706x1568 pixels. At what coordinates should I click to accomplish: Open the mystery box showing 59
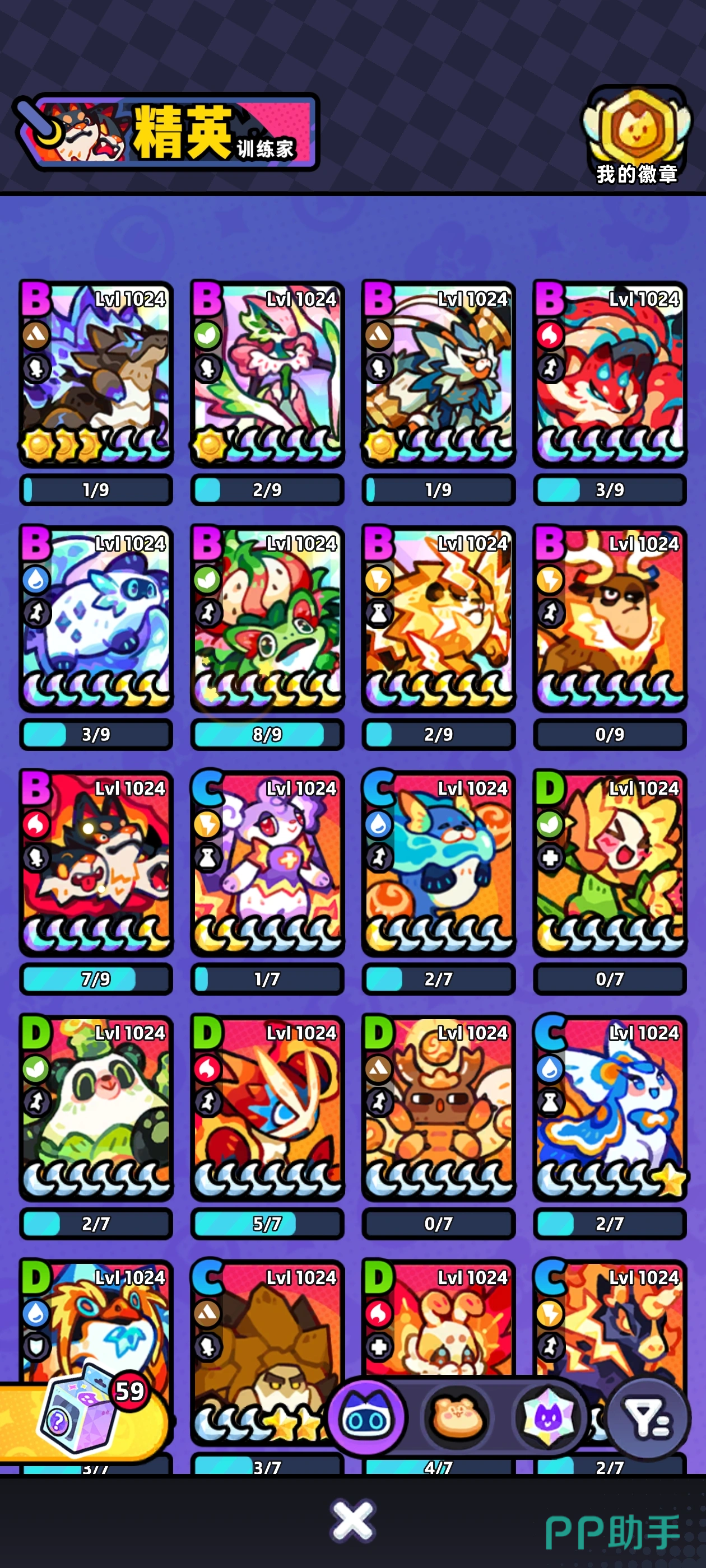(x=85, y=1412)
